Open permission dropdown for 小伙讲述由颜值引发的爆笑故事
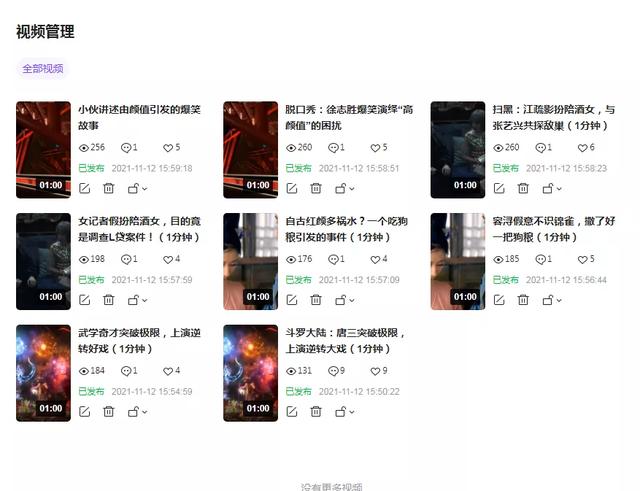The height and width of the screenshot is (491, 640). pyautogui.click(x=136, y=188)
